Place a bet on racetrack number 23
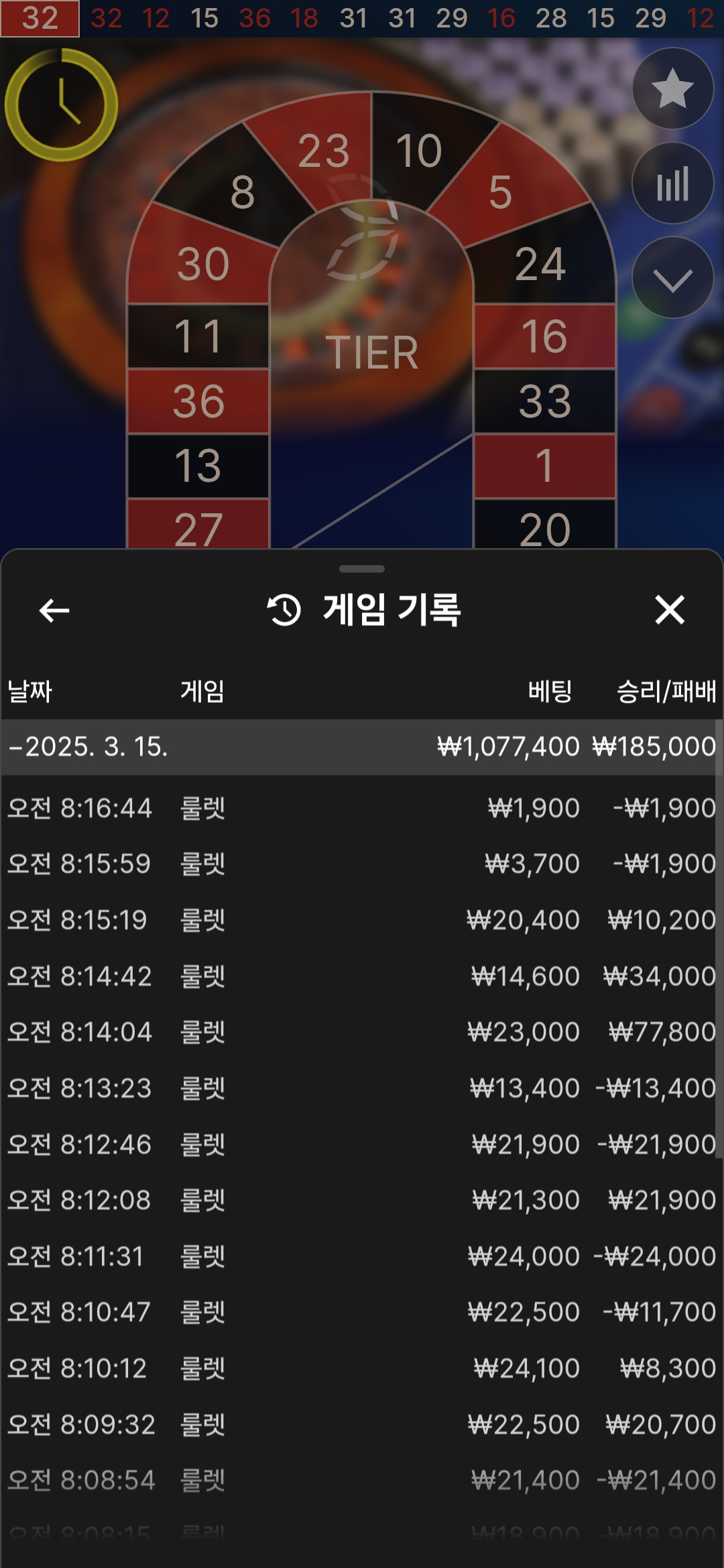The width and height of the screenshot is (724, 1568). [x=324, y=151]
